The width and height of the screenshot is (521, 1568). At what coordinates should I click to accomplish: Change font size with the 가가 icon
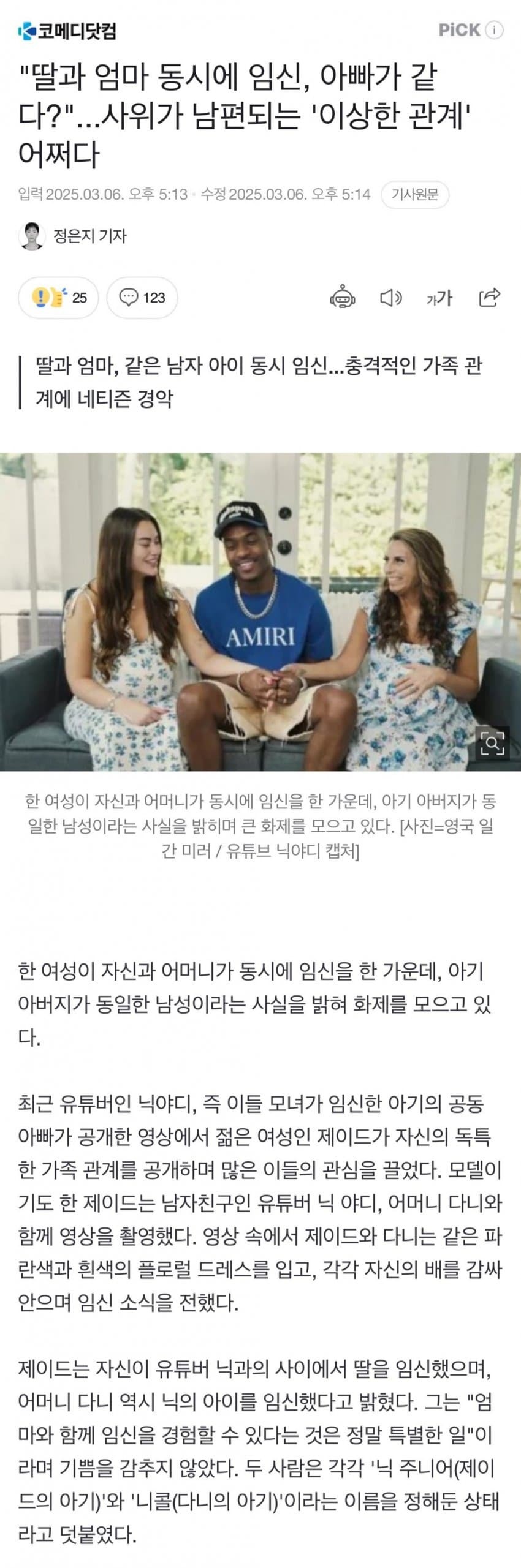[x=439, y=298]
